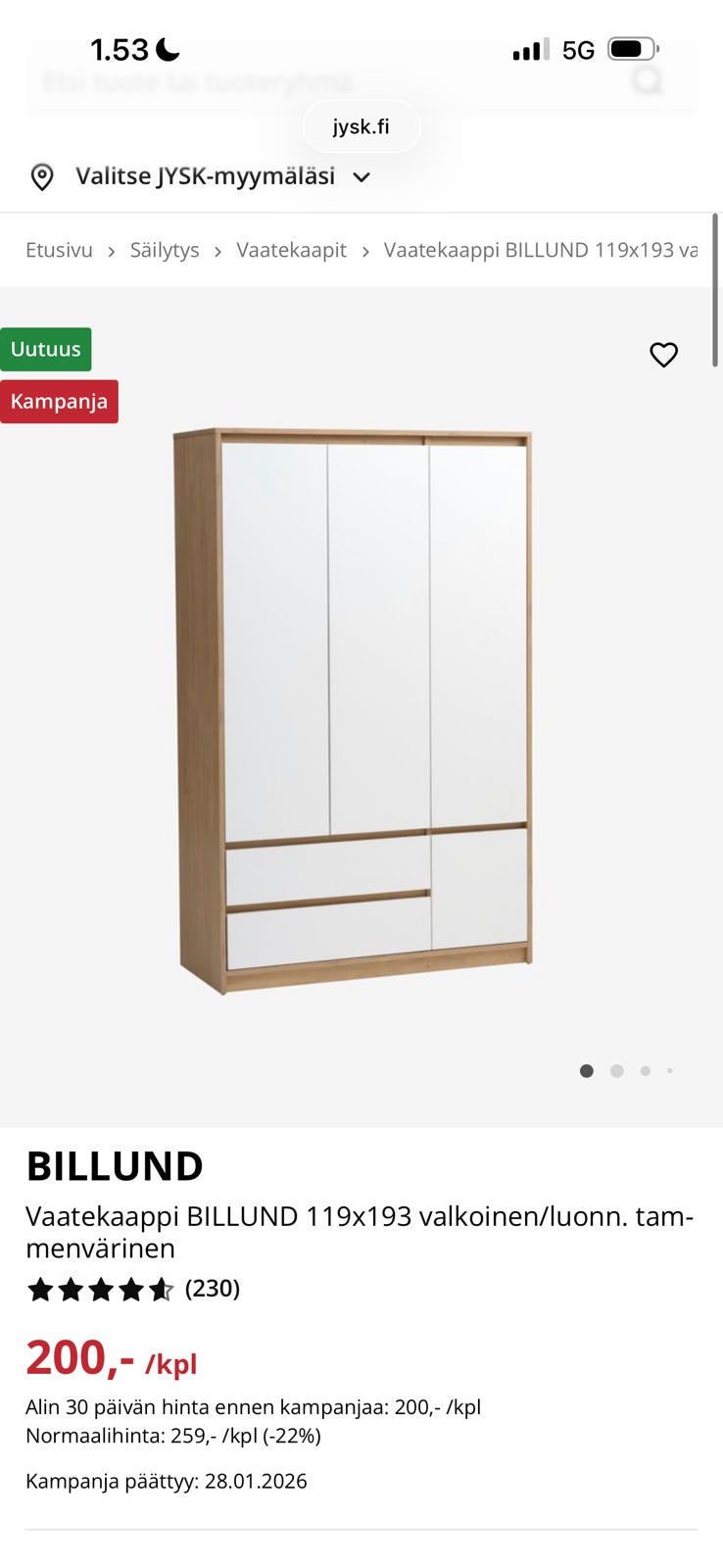This screenshot has width=723, height=1568.
Task: Open the 230 customer reviews
Action: [213, 1288]
